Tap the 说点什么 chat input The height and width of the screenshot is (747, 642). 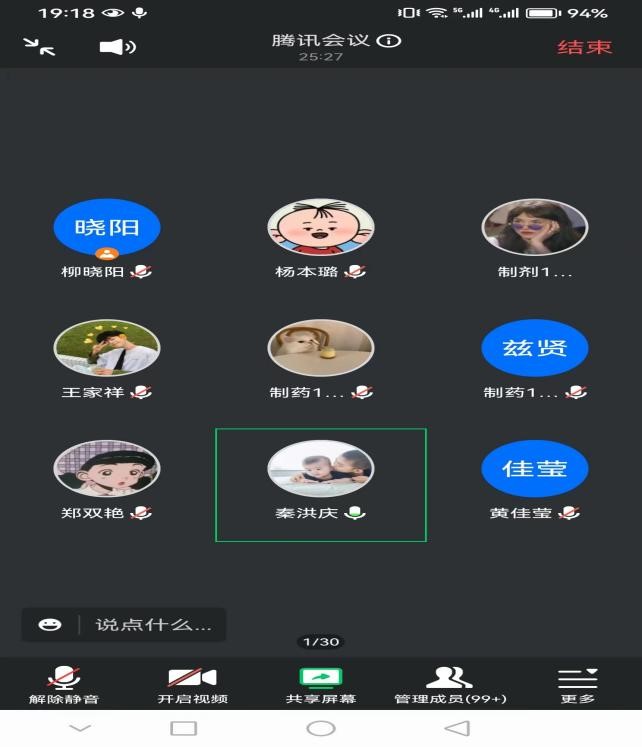153,624
